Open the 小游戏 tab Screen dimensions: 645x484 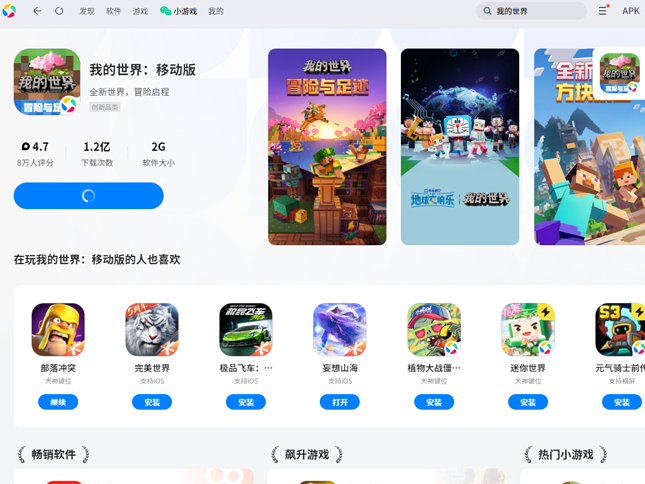click(x=178, y=11)
